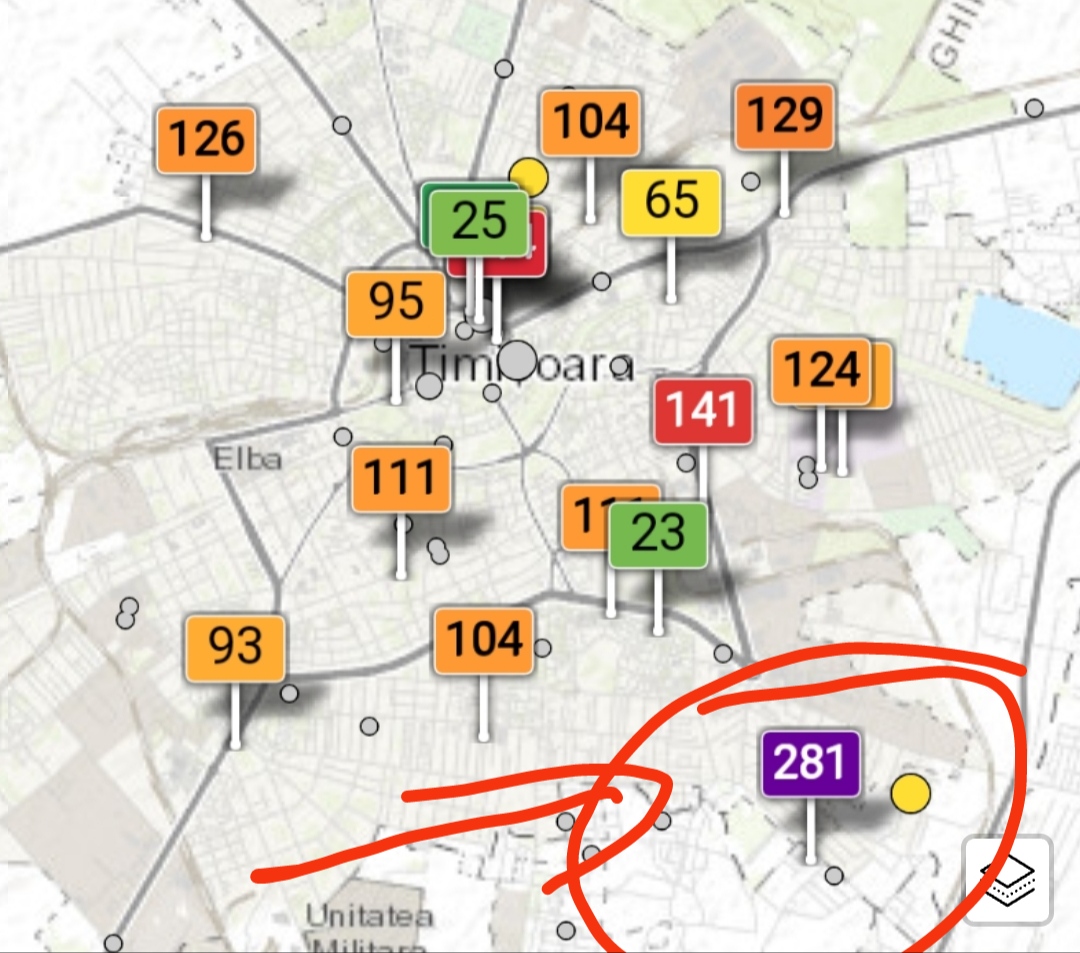The width and height of the screenshot is (1080, 953).
Task: Select the purple 281 air quality marker
Action: click(x=810, y=764)
